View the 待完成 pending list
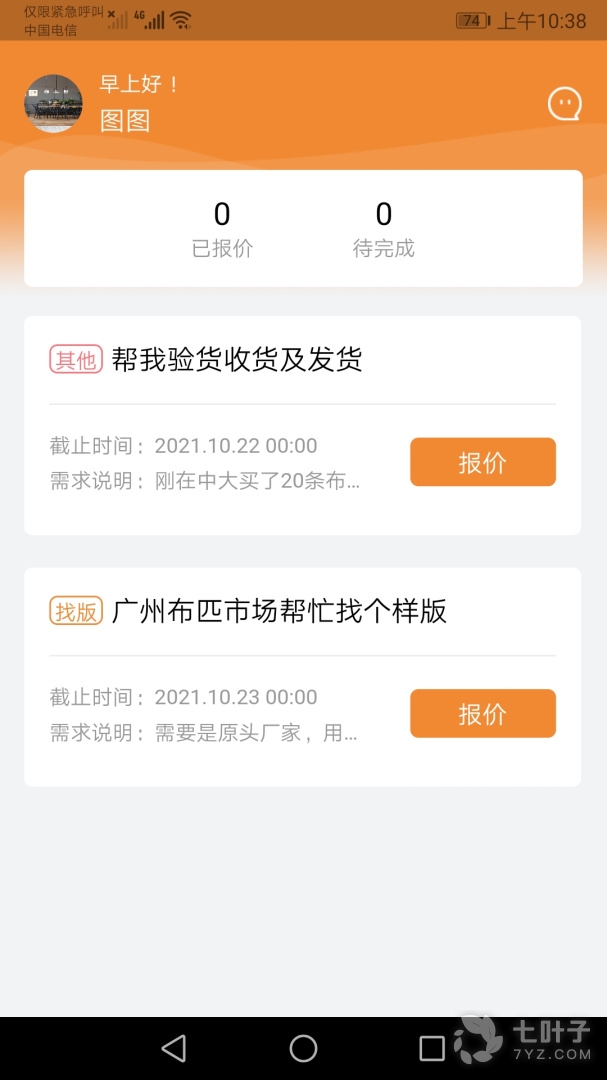607x1080 pixels. click(x=383, y=229)
